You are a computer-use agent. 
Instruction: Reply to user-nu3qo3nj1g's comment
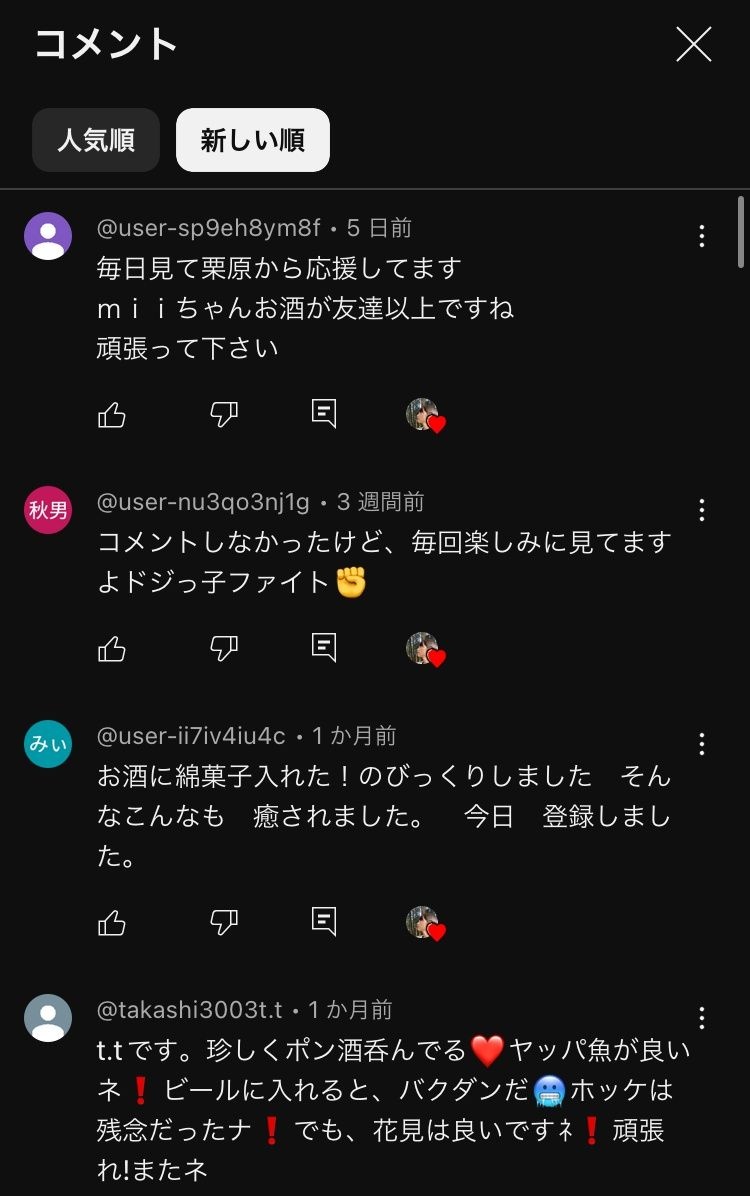coord(324,649)
